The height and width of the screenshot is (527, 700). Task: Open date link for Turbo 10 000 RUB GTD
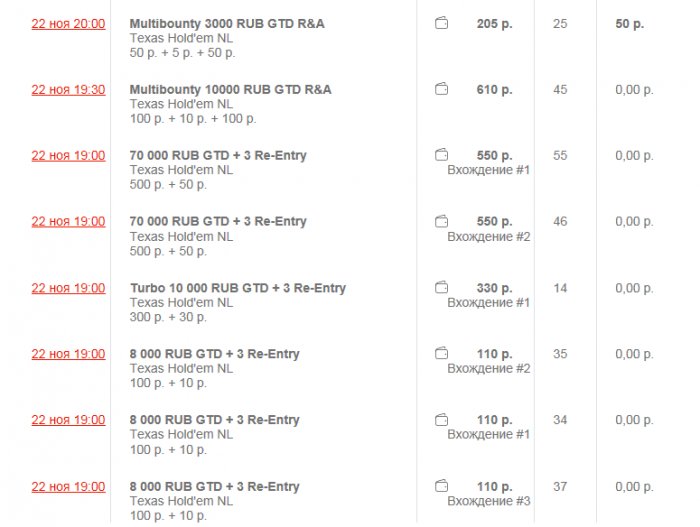68,288
